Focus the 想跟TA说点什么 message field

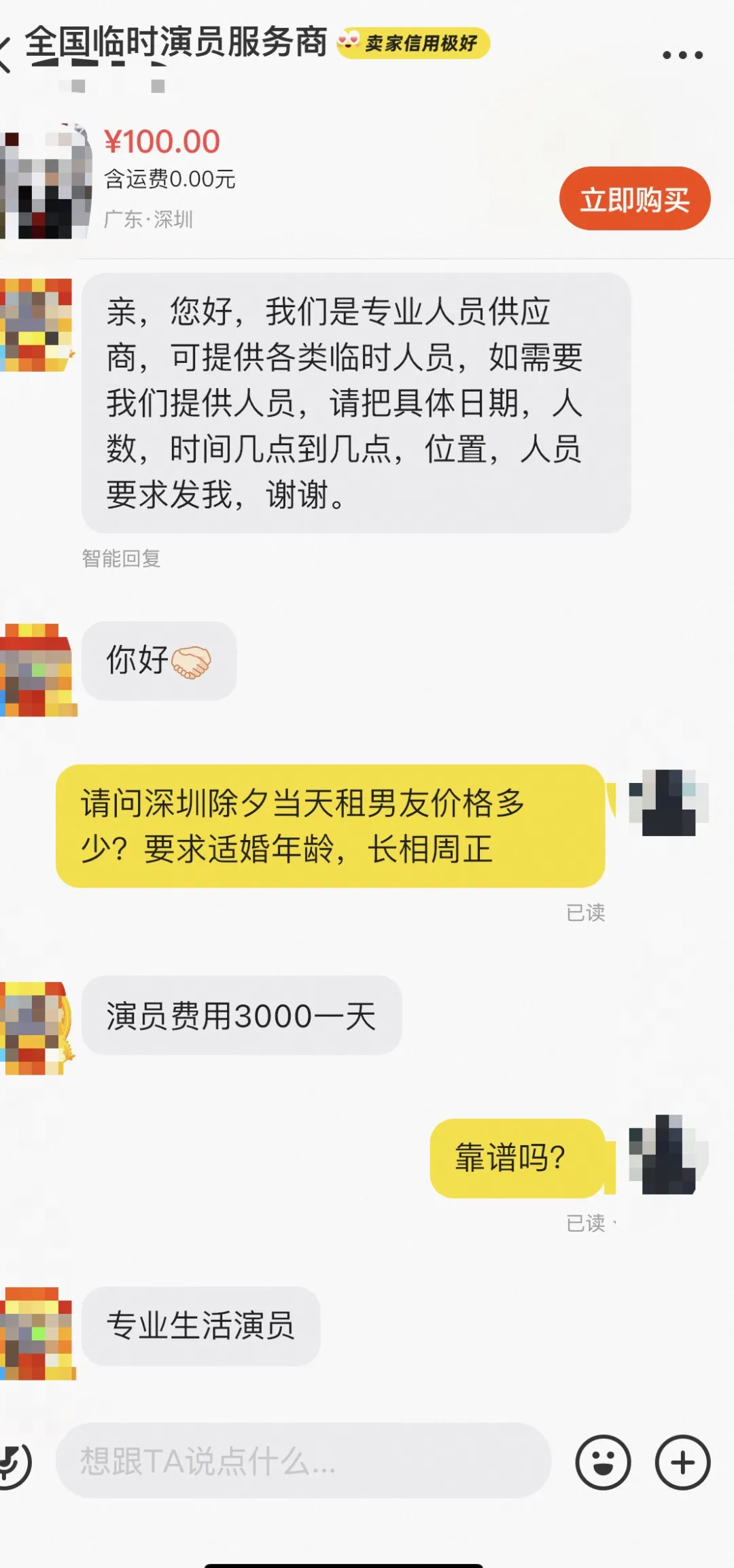tap(302, 1461)
